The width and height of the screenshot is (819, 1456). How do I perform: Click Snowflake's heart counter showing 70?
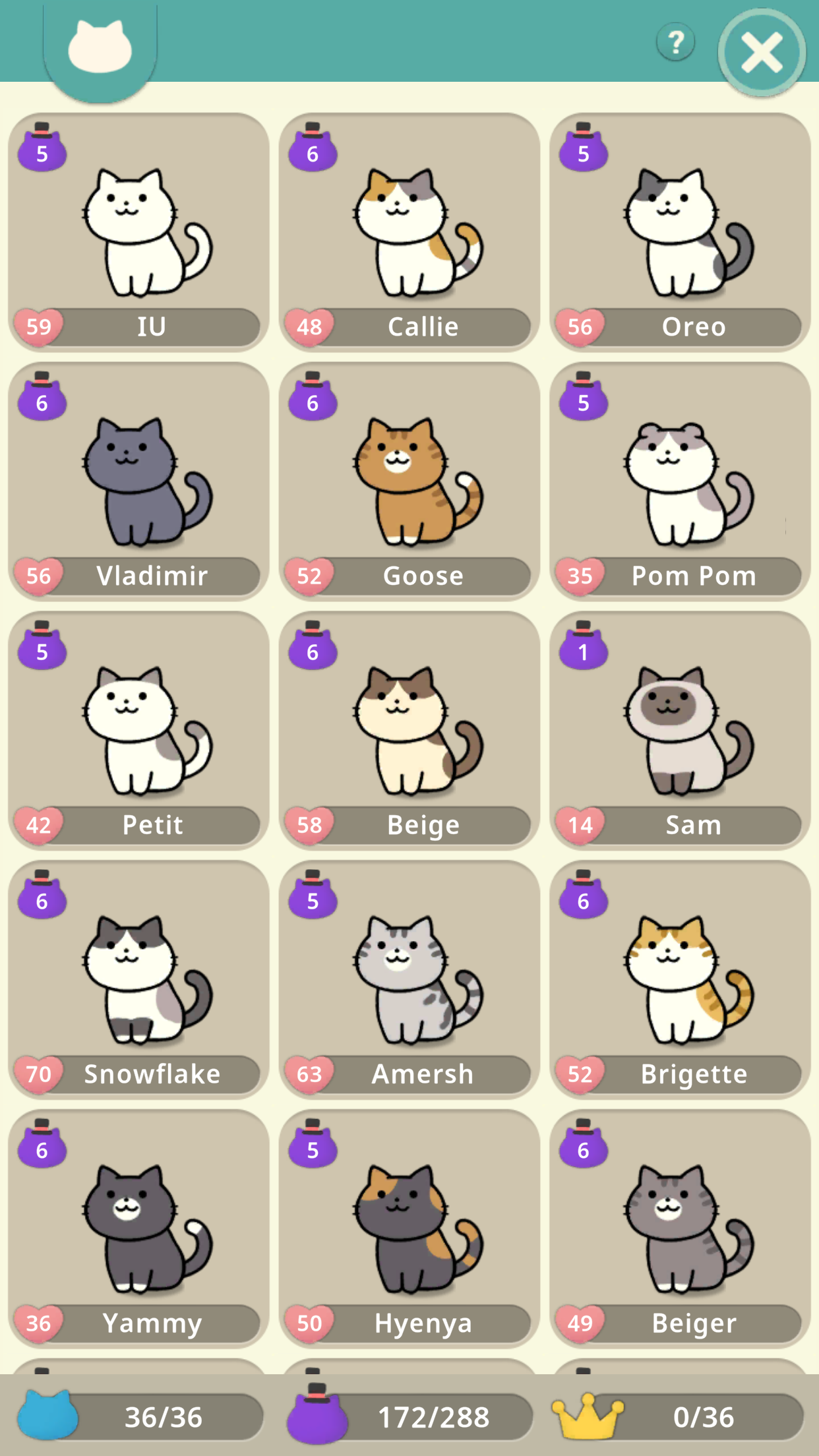(x=38, y=1074)
